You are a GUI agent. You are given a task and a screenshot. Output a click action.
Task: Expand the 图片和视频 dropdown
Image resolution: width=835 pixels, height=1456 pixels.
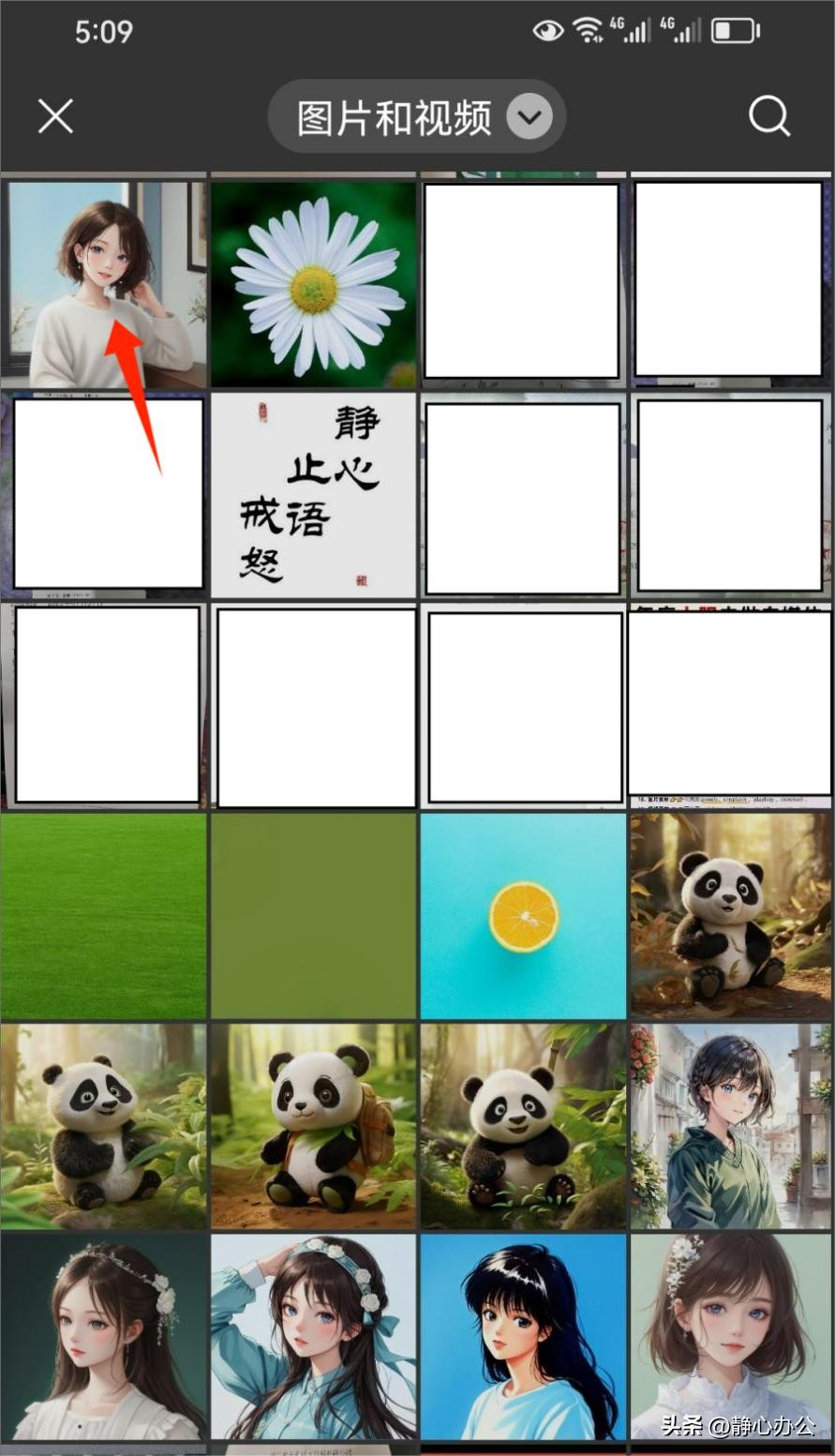[x=529, y=117]
